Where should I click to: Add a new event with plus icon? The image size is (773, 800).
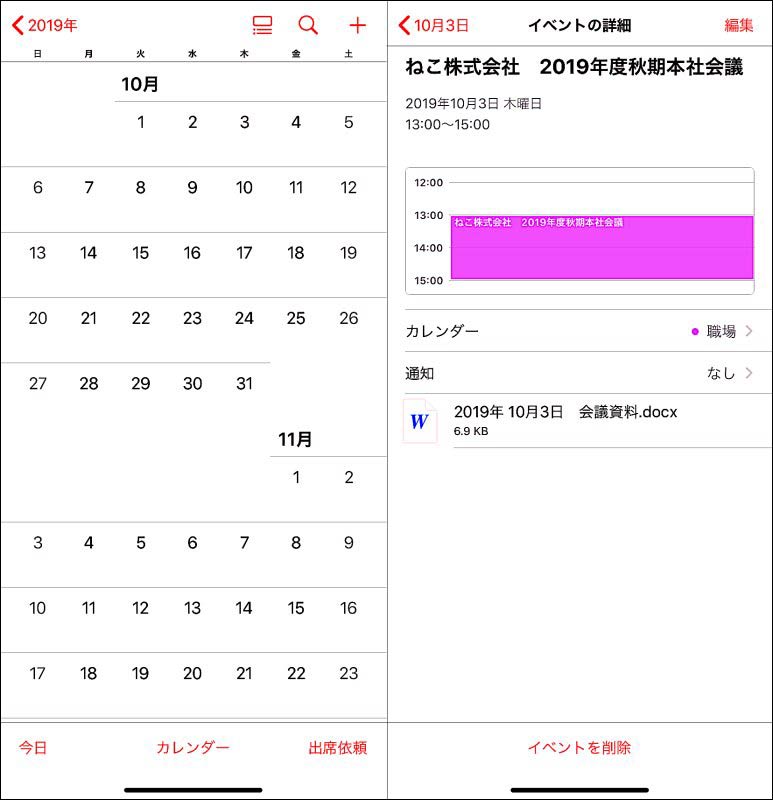tap(357, 25)
